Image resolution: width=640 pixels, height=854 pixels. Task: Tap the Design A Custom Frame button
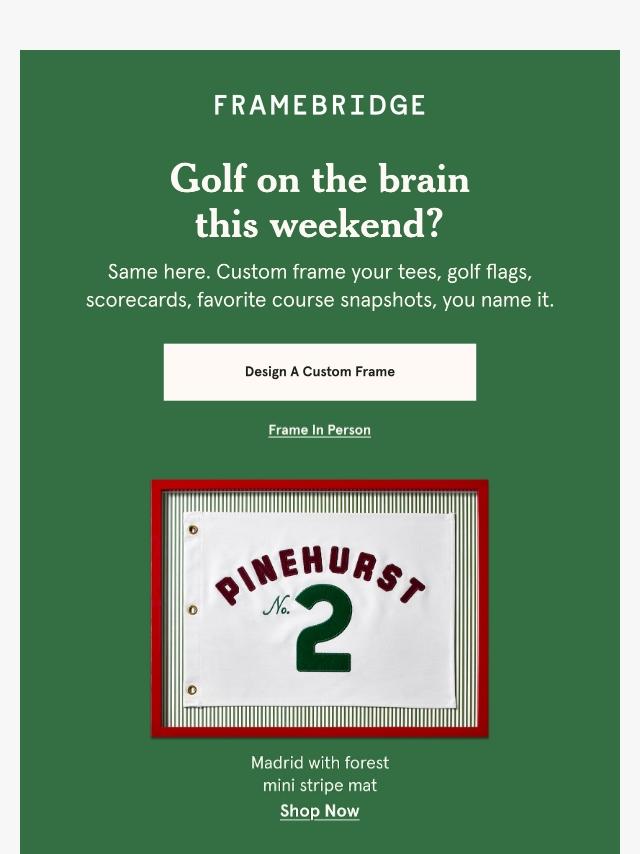[320, 372]
